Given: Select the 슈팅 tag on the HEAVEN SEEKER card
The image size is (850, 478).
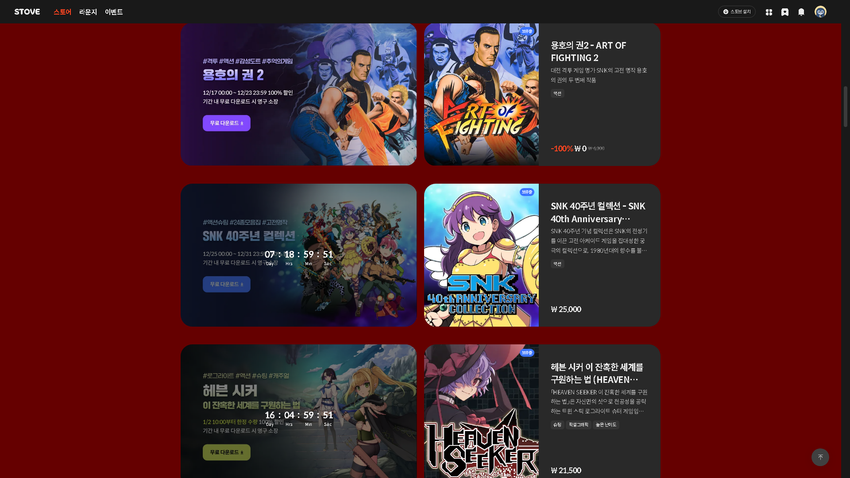Looking at the screenshot, I should [557, 424].
